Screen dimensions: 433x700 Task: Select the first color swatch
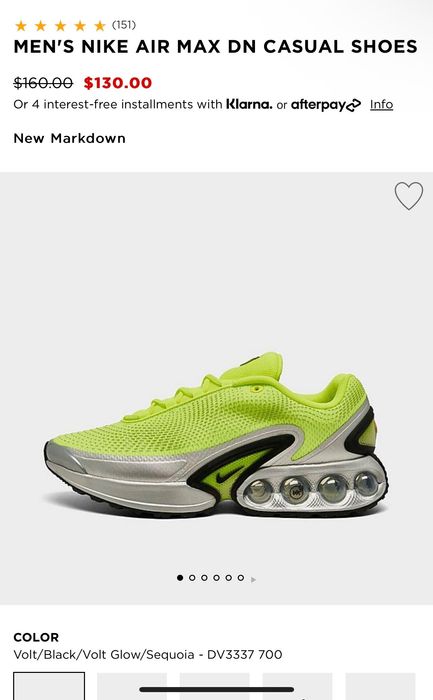(x=49, y=686)
